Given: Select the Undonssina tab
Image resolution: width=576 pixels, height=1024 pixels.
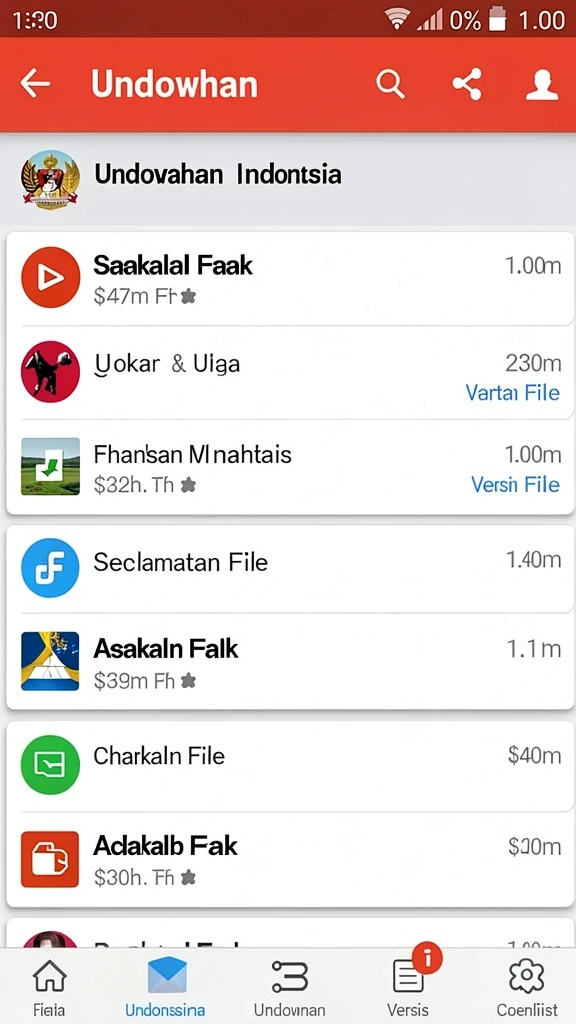Looking at the screenshot, I should point(165,986).
